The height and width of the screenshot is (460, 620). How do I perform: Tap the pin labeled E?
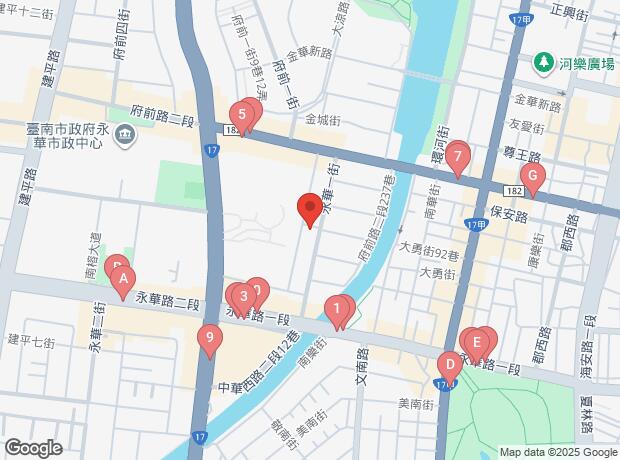tap(478, 343)
